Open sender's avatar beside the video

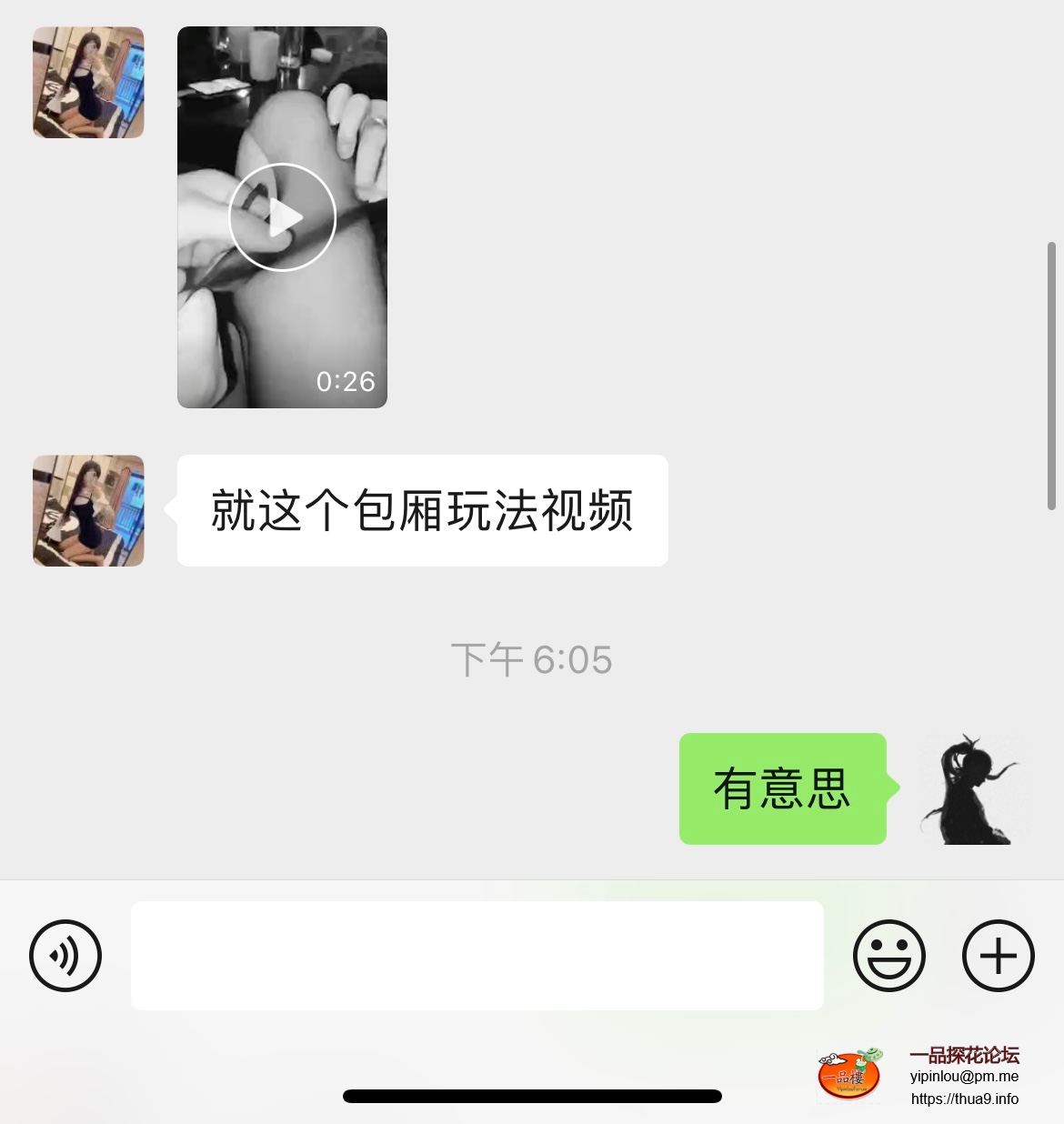(88, 83)
